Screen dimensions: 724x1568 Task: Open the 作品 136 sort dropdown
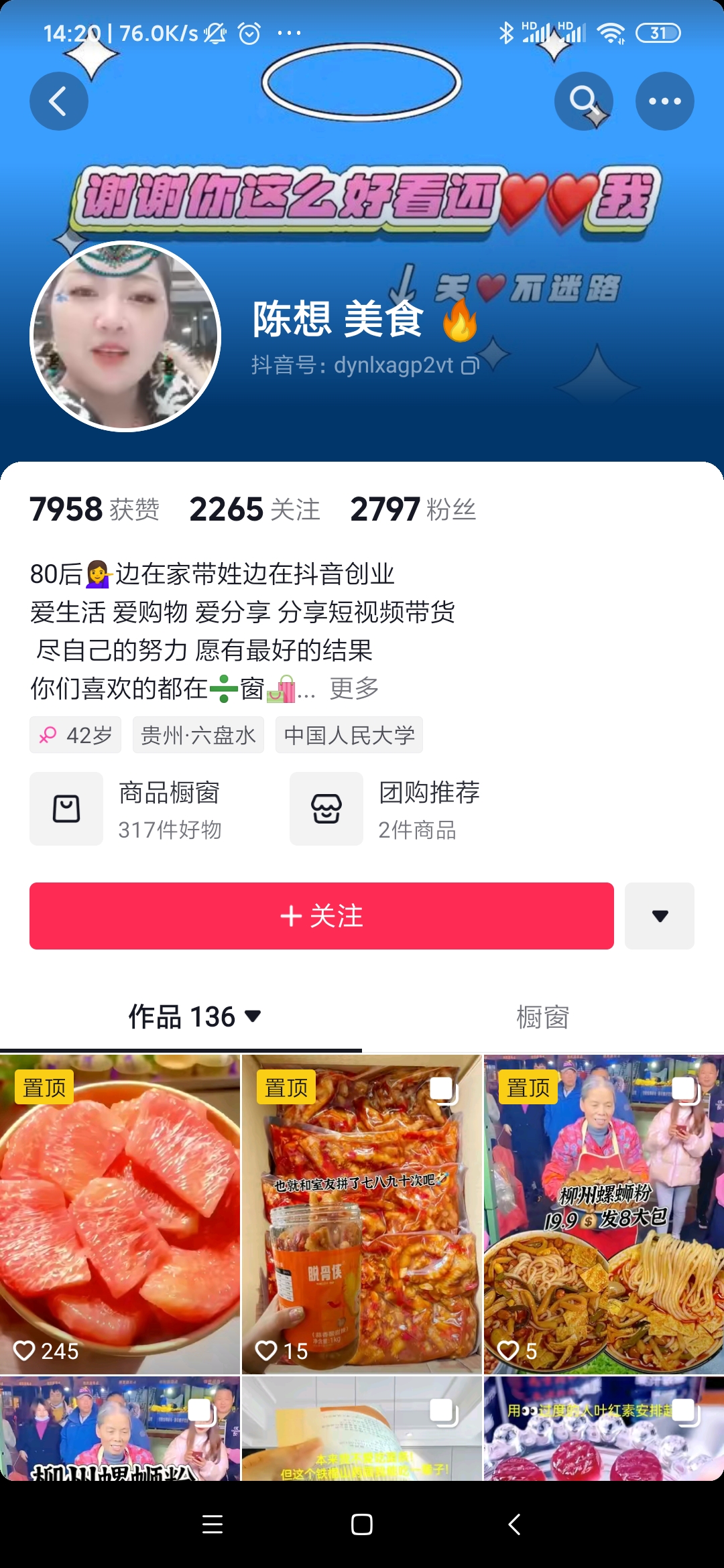click(x=194, y=1017)
